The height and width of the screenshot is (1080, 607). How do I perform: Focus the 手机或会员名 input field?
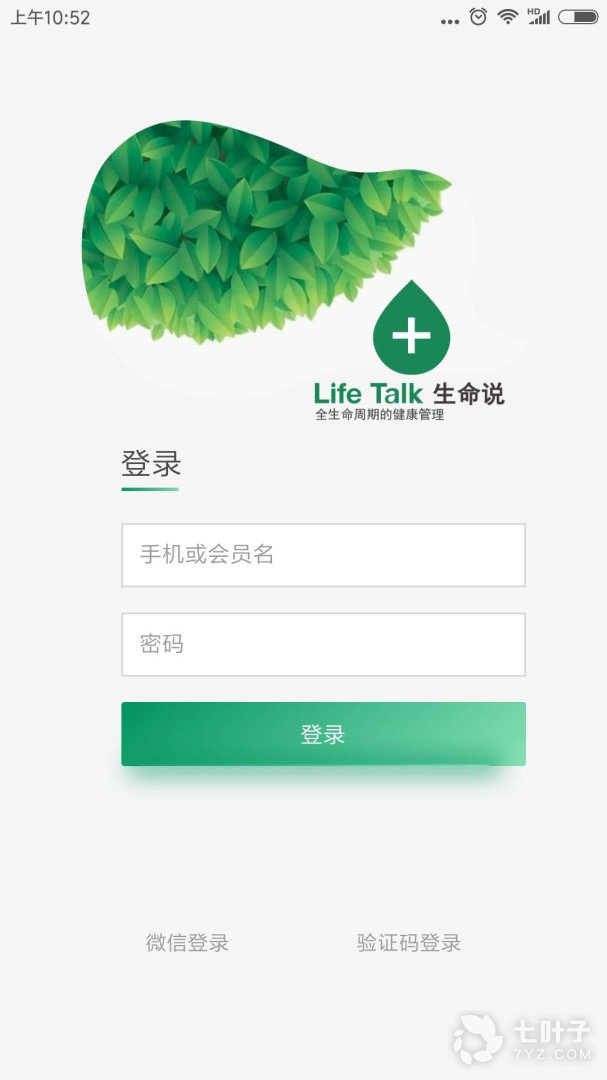click(323, 555)
